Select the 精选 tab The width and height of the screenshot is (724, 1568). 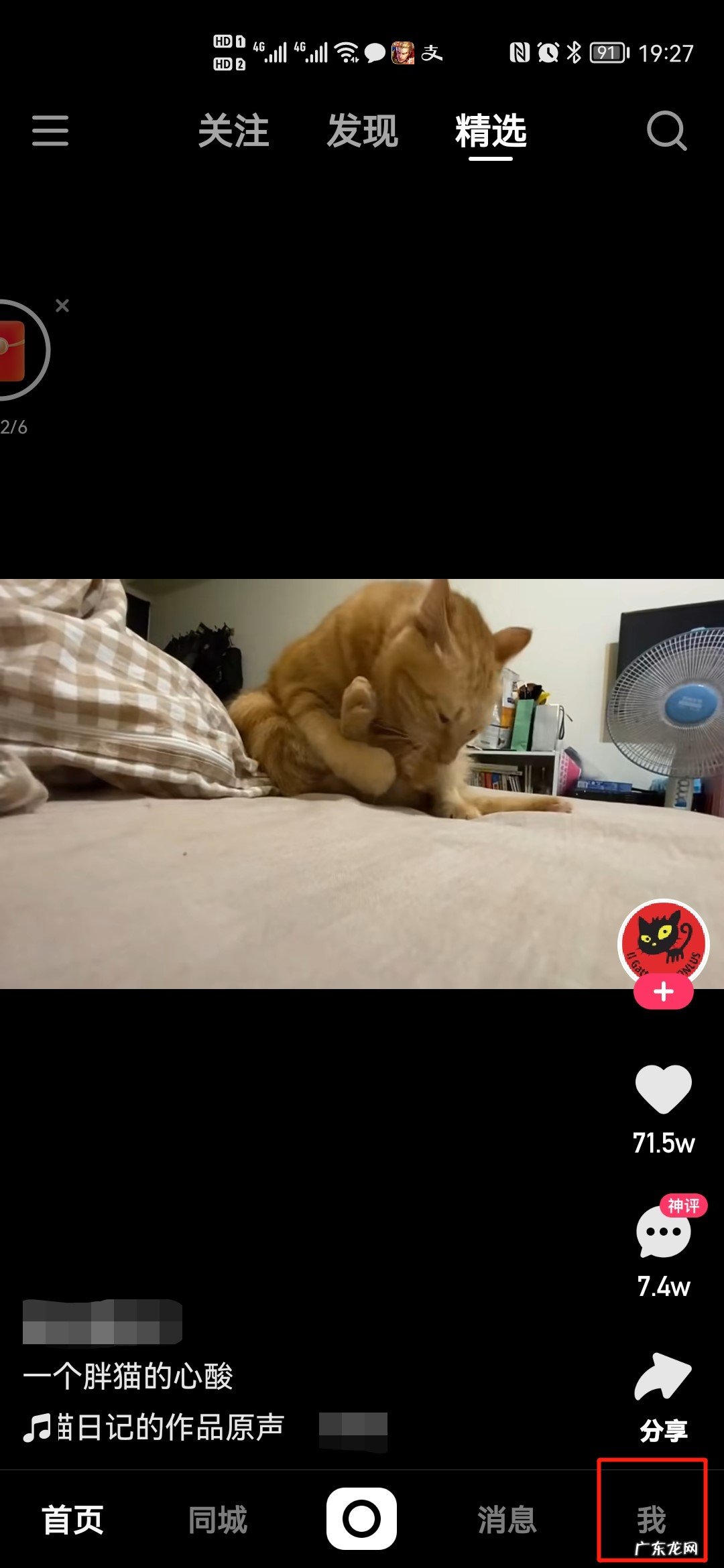(x=491, y=130)
